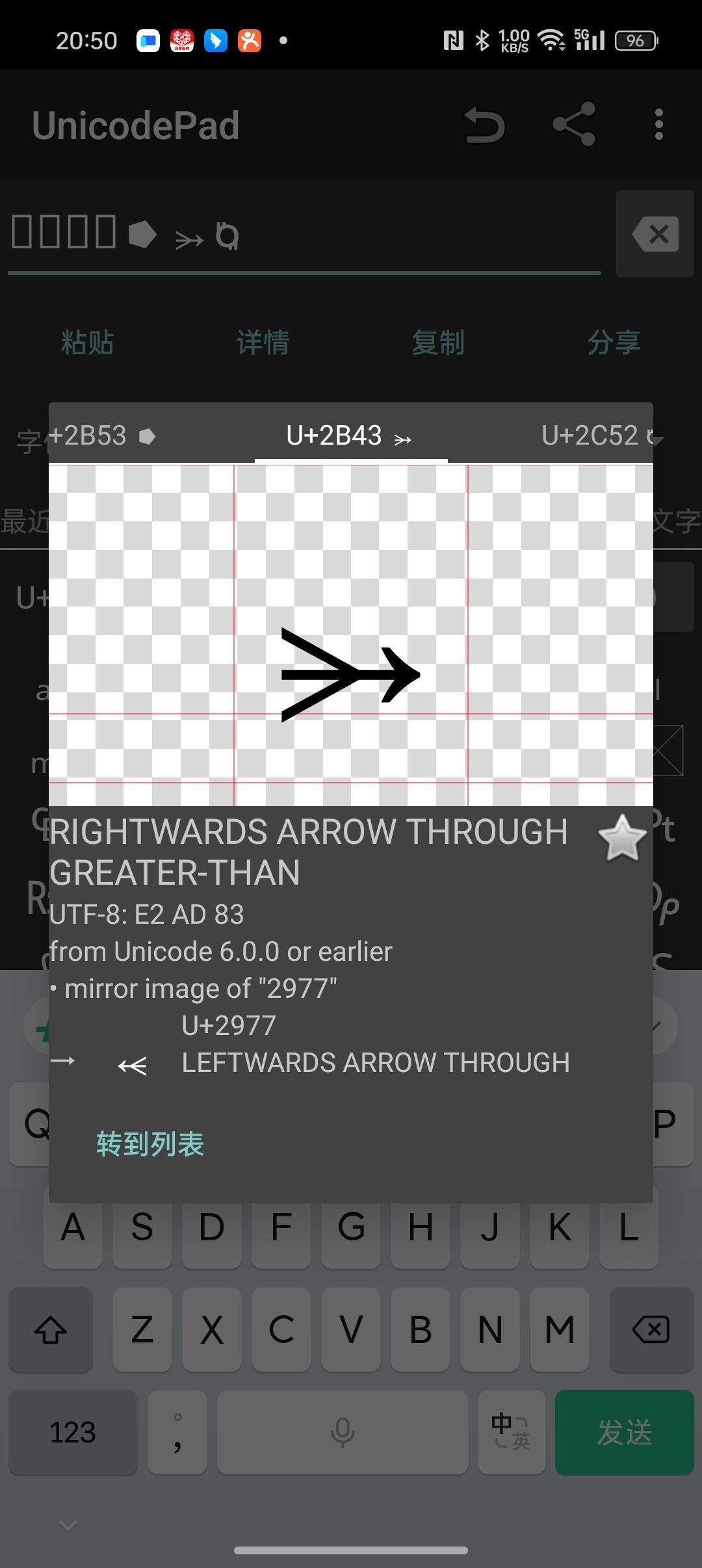Tap 粘贴 to paste
Image resolution: width=702 pixels, height=1568 pixels.
click(x=88, y=343)
